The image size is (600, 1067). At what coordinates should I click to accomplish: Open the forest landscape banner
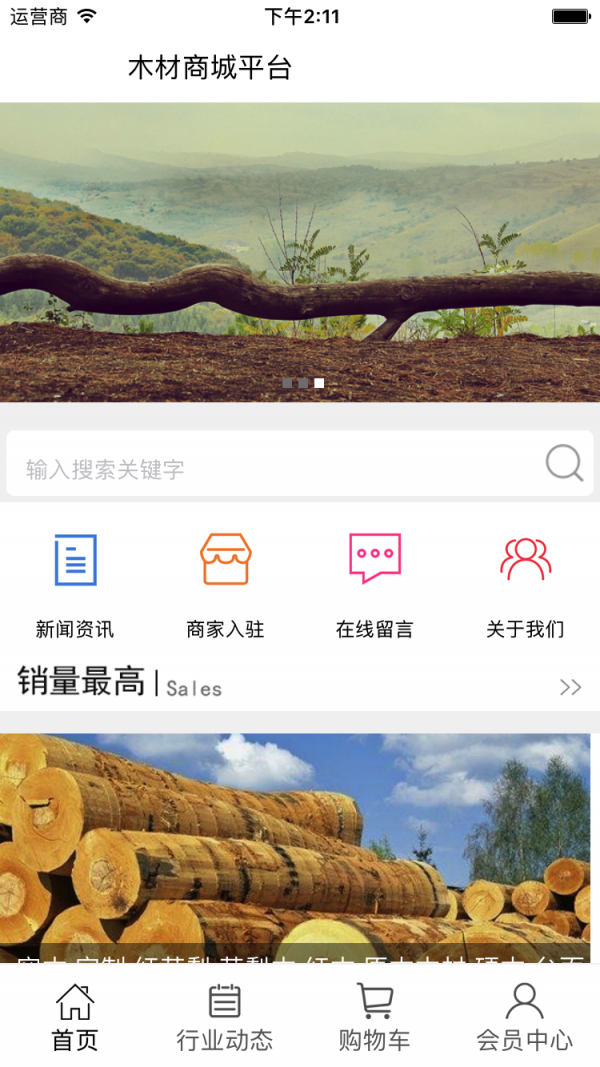pos(300,250)
